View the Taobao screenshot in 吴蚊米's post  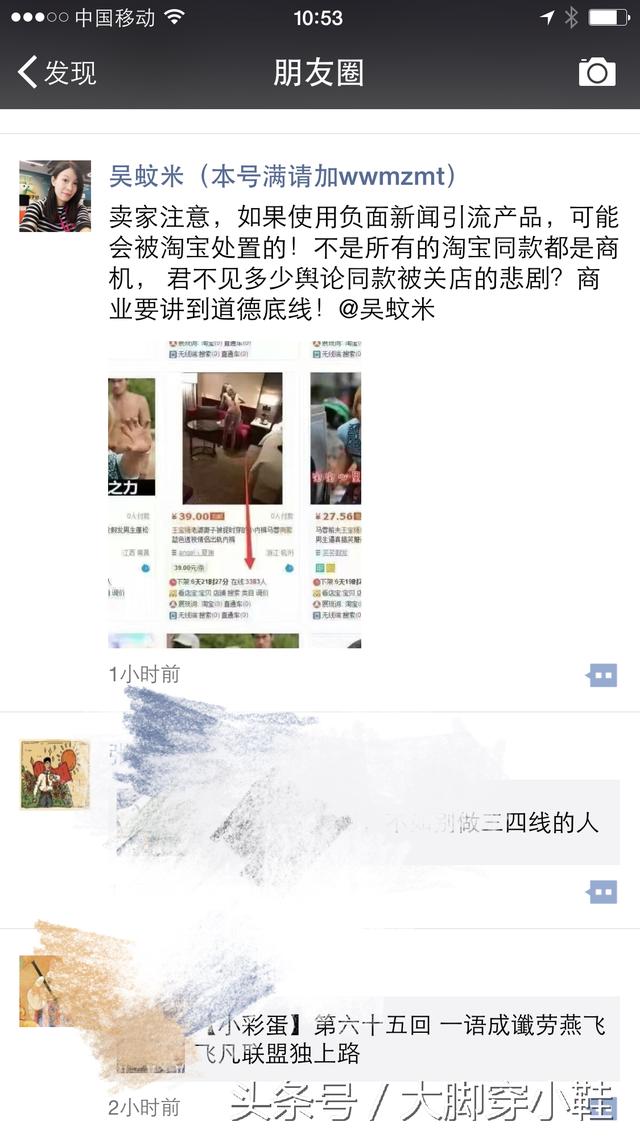pos(234,496)
